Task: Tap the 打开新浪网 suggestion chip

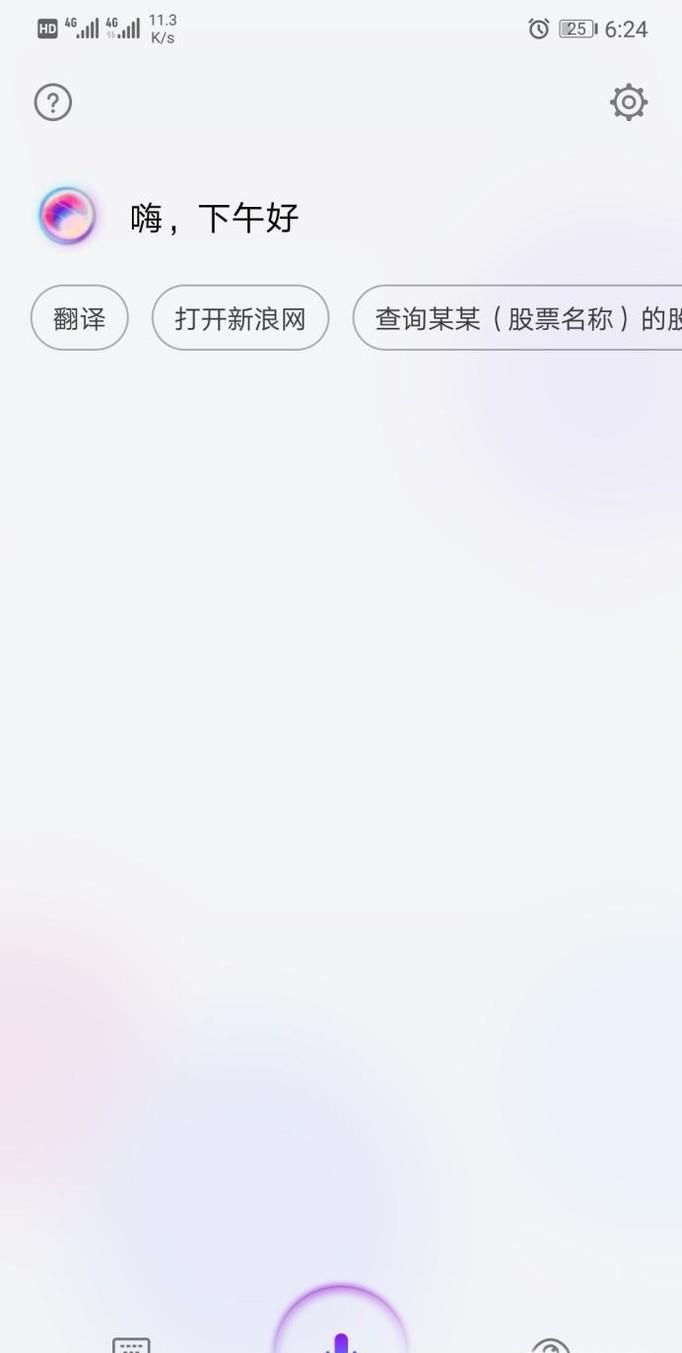Action: pos(240,318)
